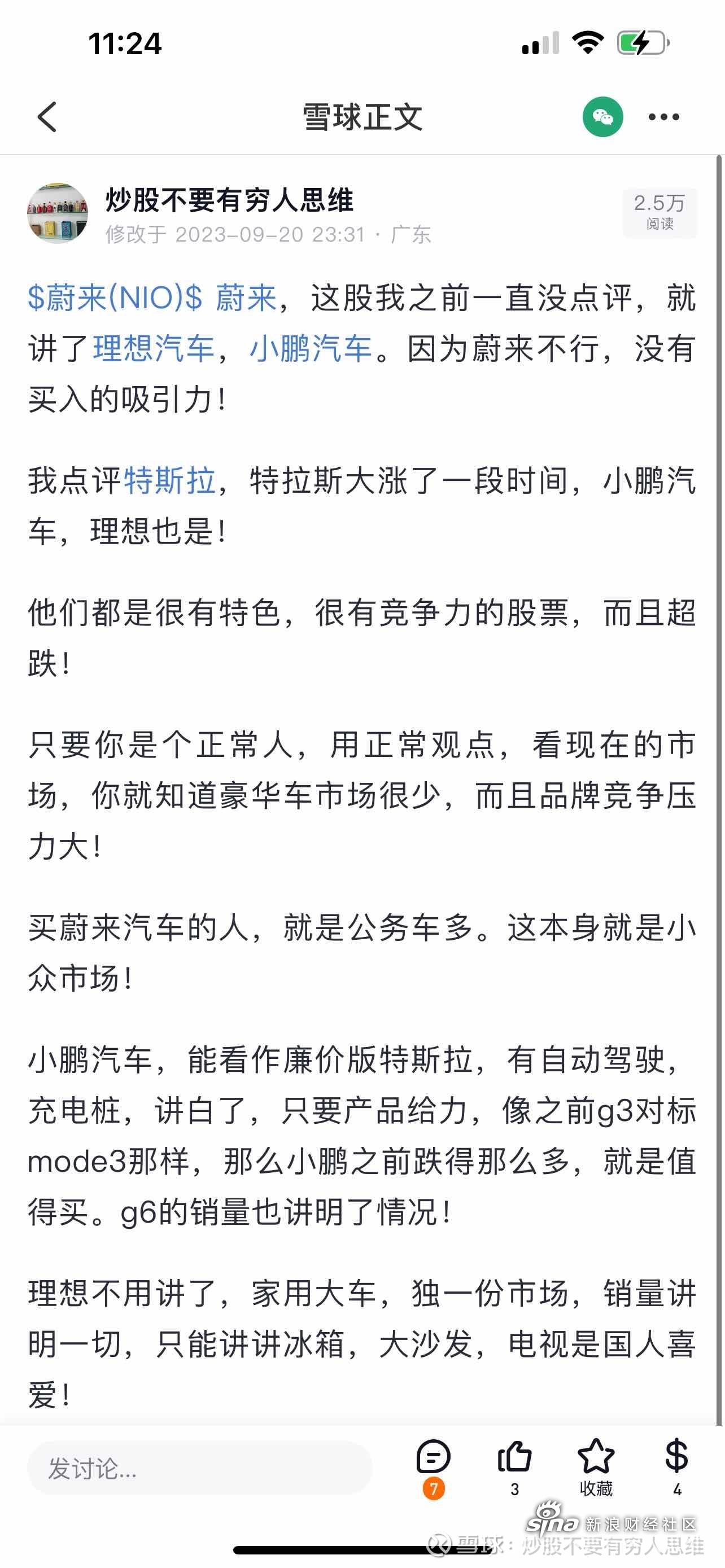Open the 特斯拉 stock link

(170, 481)
